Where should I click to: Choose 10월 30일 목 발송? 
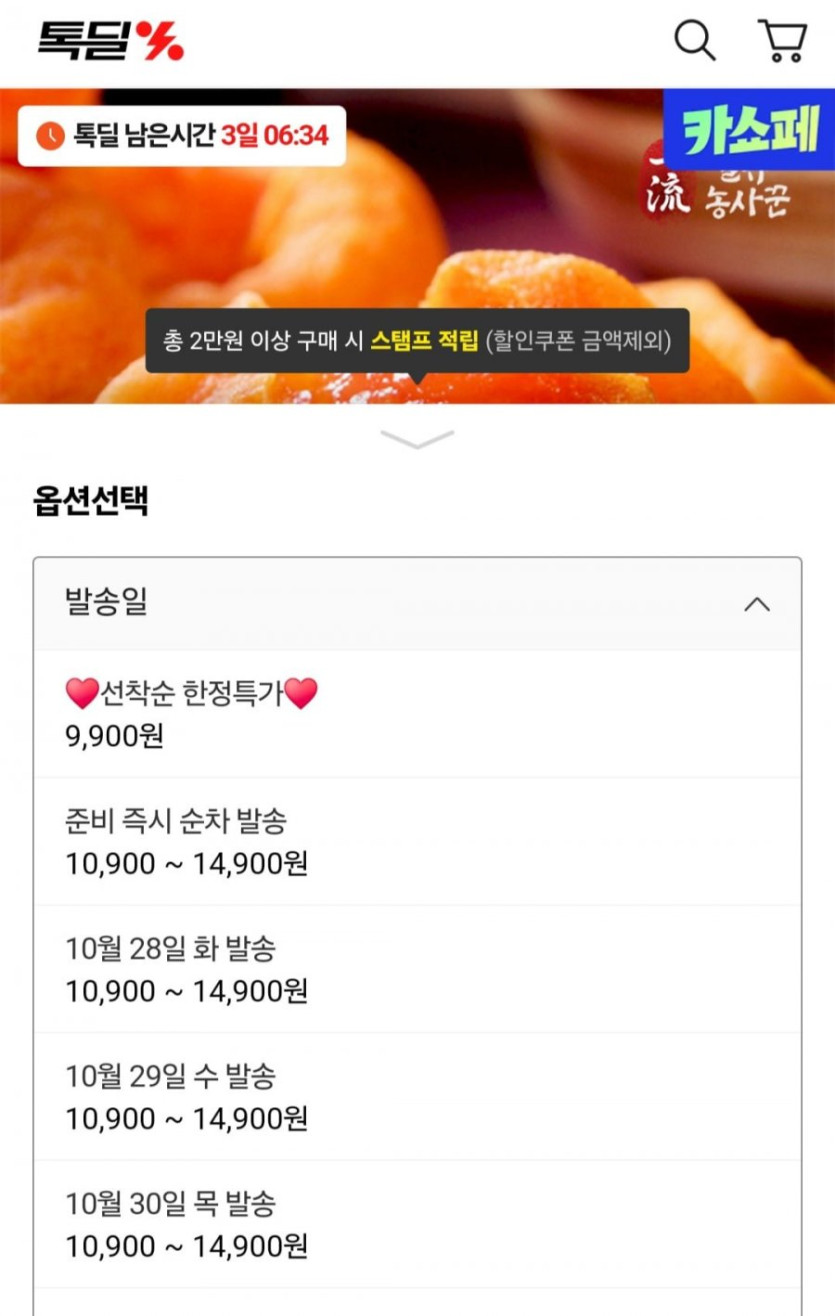[x=417, y=1224]
